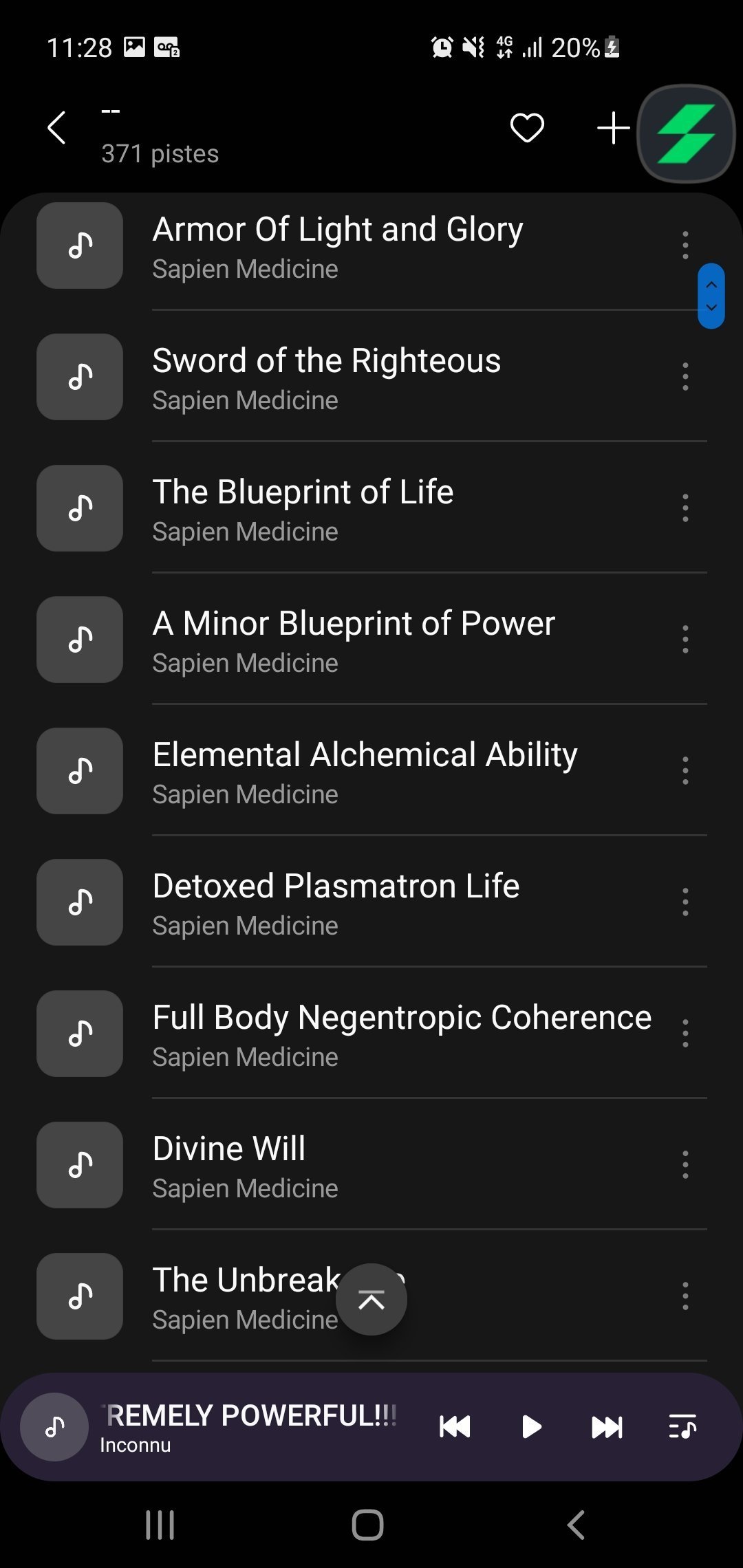Image resolution: width=743 pixels, height=1568 pixels.
Task: Grab the blue fast-scroll handle
Action: point(711,296)
